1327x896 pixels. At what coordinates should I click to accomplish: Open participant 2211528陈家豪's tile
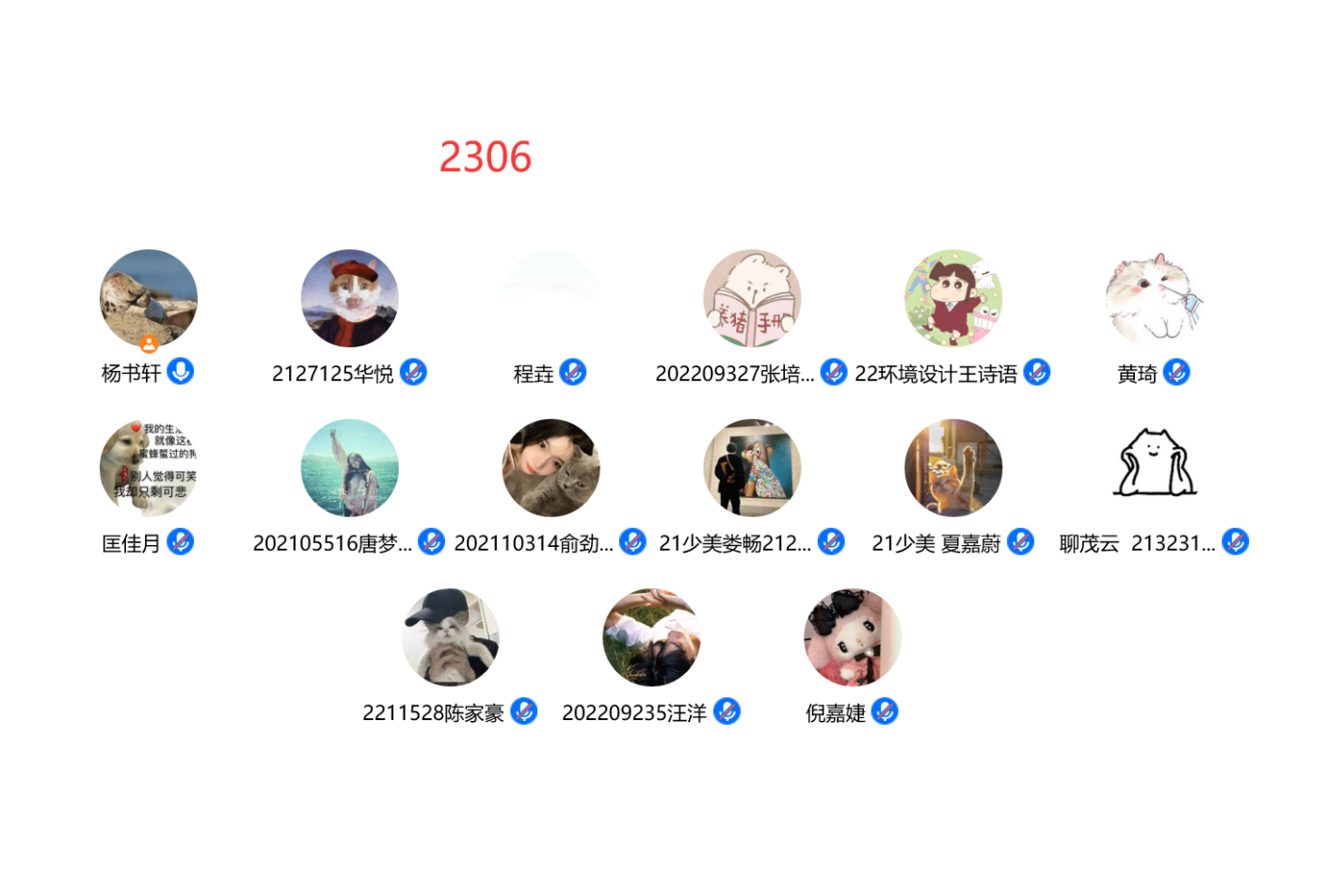[451, 637]
